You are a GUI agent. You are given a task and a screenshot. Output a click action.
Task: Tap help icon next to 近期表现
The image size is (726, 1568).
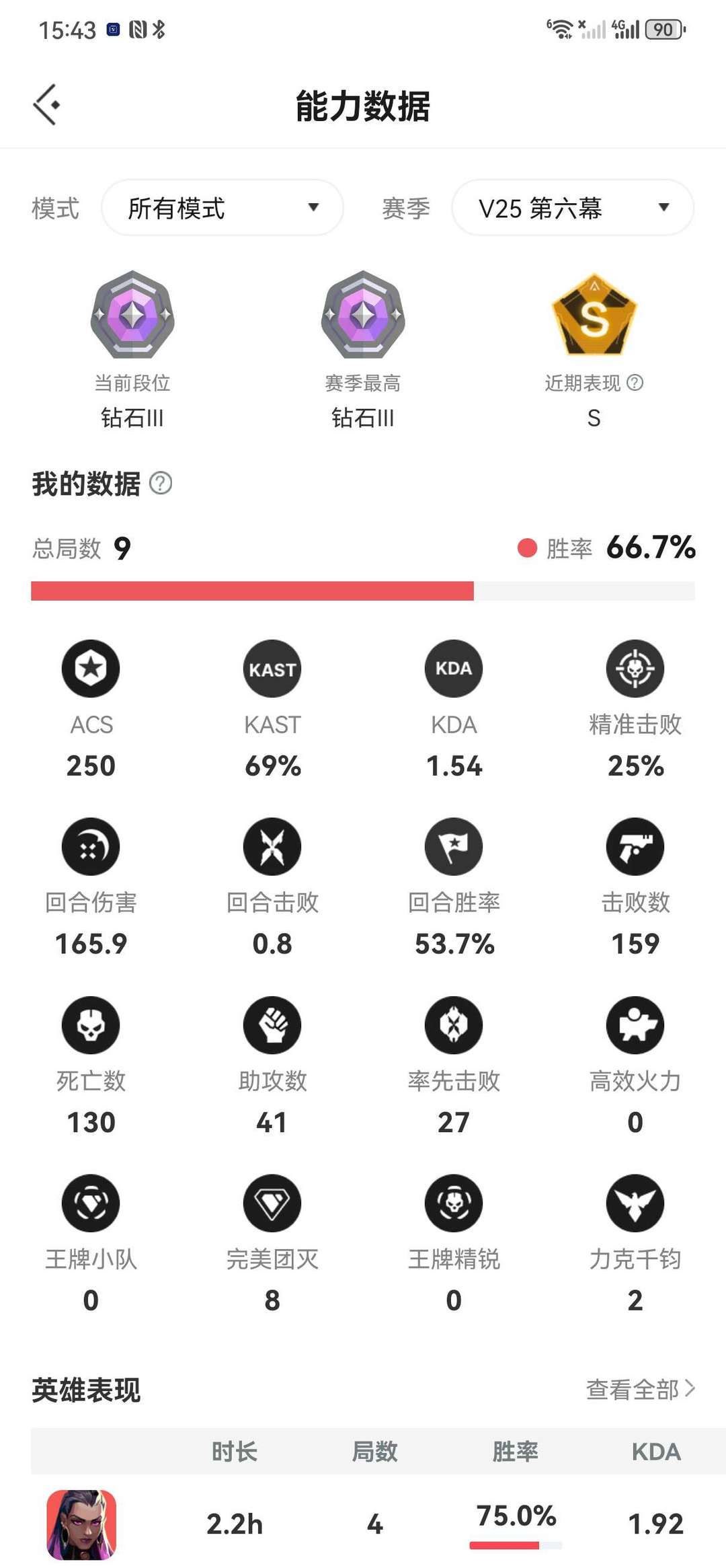(635, 383)
